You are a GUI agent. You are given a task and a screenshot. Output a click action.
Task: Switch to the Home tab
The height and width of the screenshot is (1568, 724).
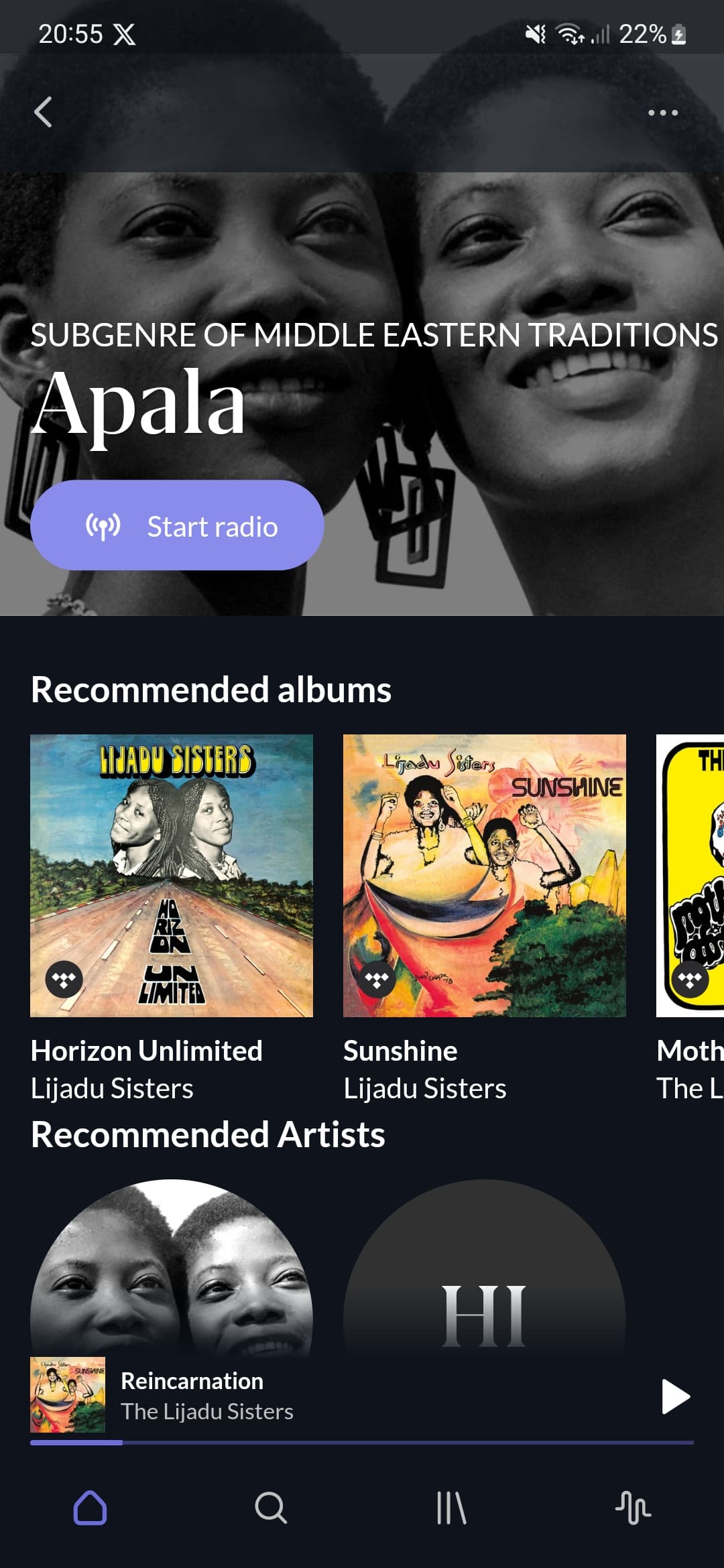tap(90, 1508)
